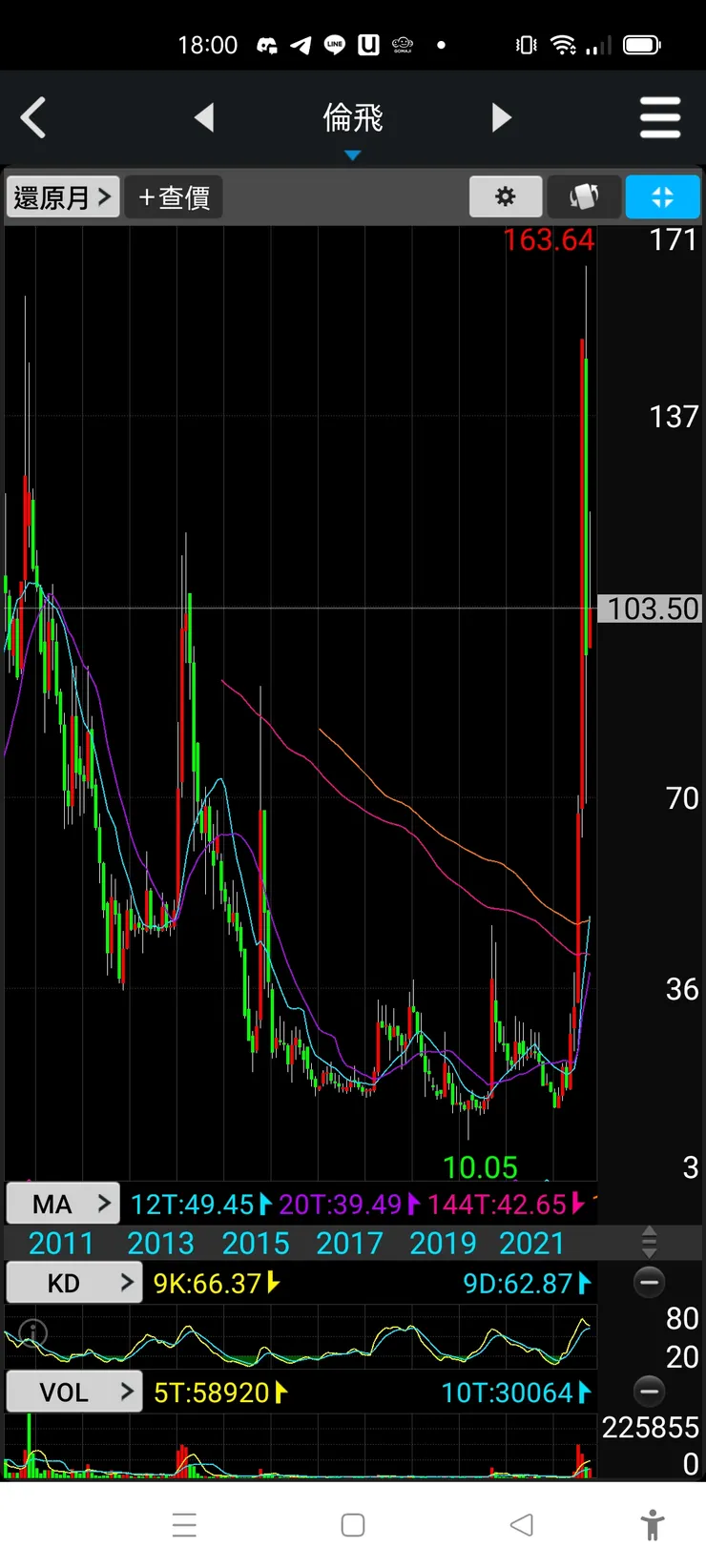Show info for the KD indicator
The height and width of the screenshot is (1568, 706).
click(32, 1332)
